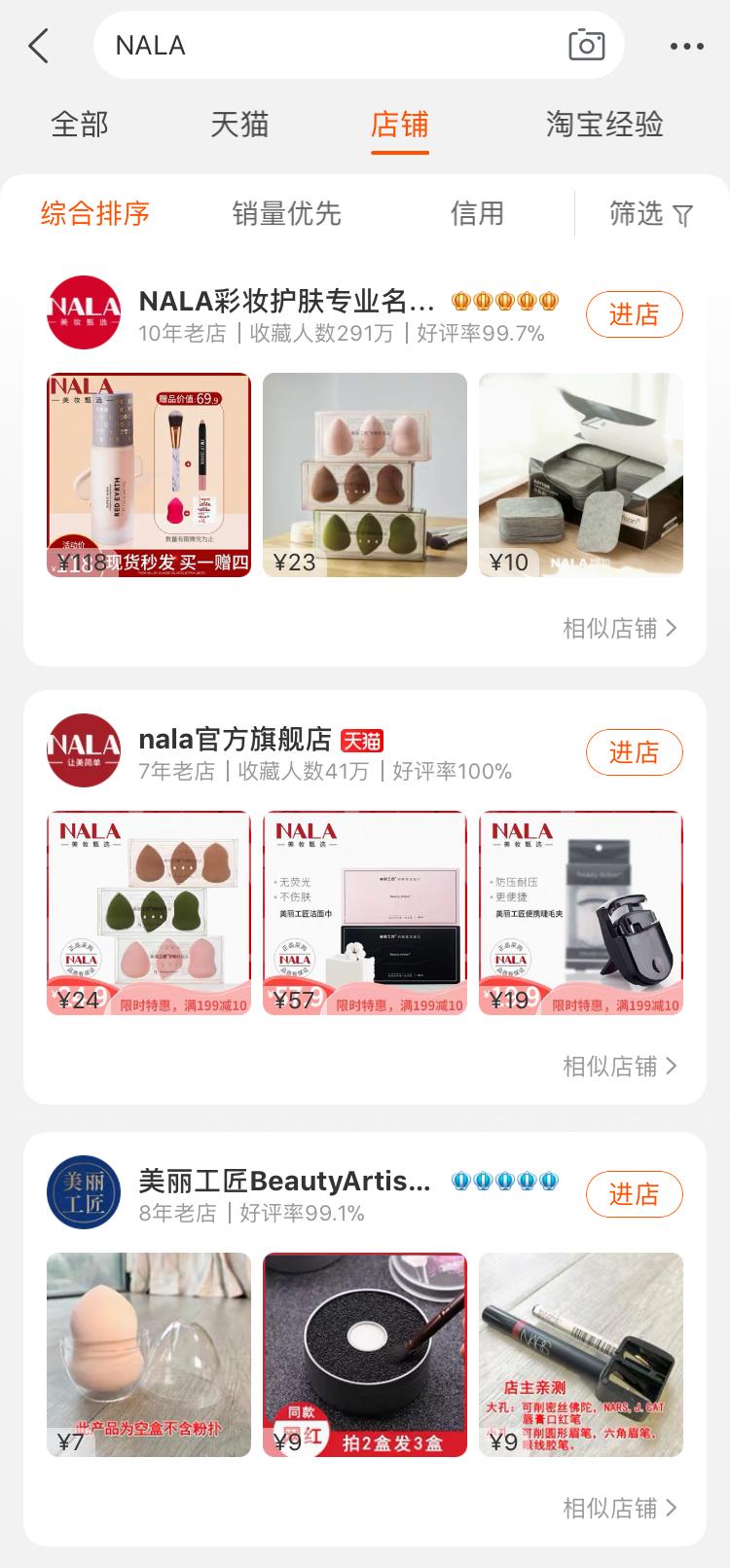This screenshot has height=1568, width=730.
Task: Open the 淘宝经验 tab
Action: point(605,125)
